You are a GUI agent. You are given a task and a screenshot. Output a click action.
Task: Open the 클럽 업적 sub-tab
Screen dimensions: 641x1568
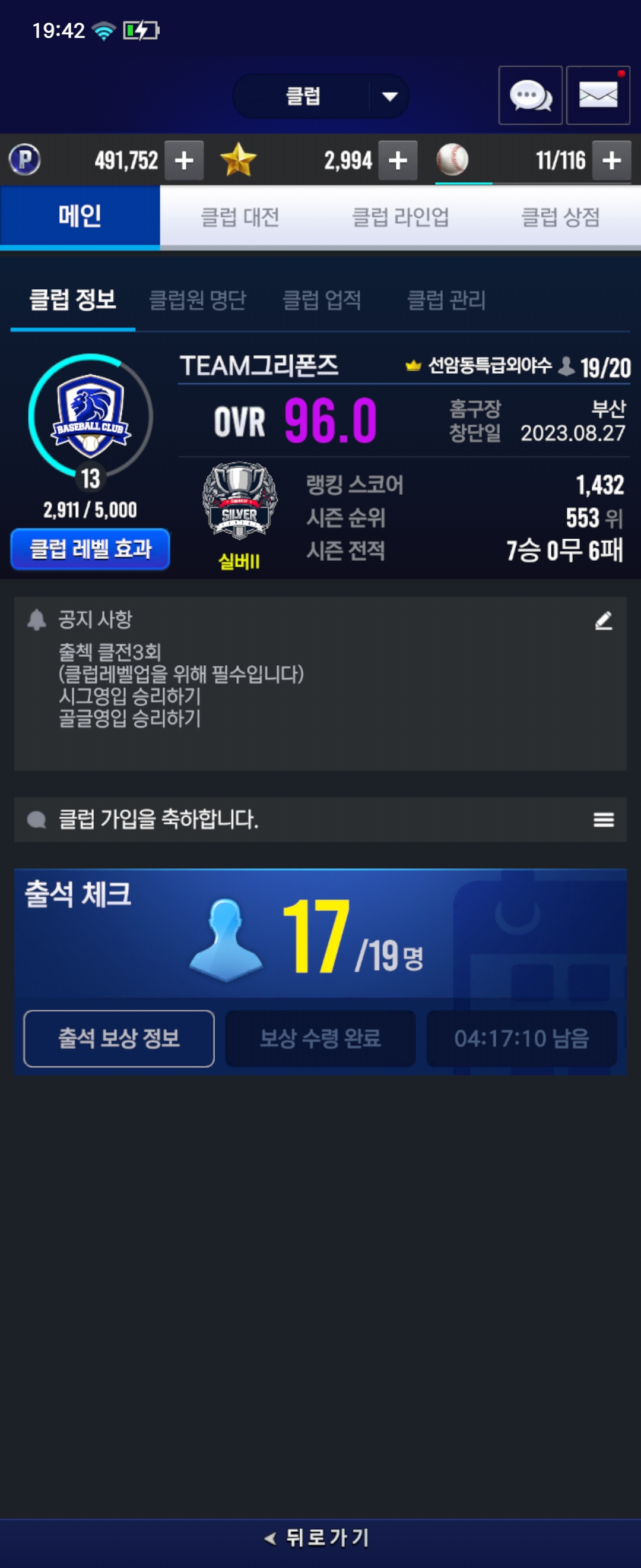[322, 300]
